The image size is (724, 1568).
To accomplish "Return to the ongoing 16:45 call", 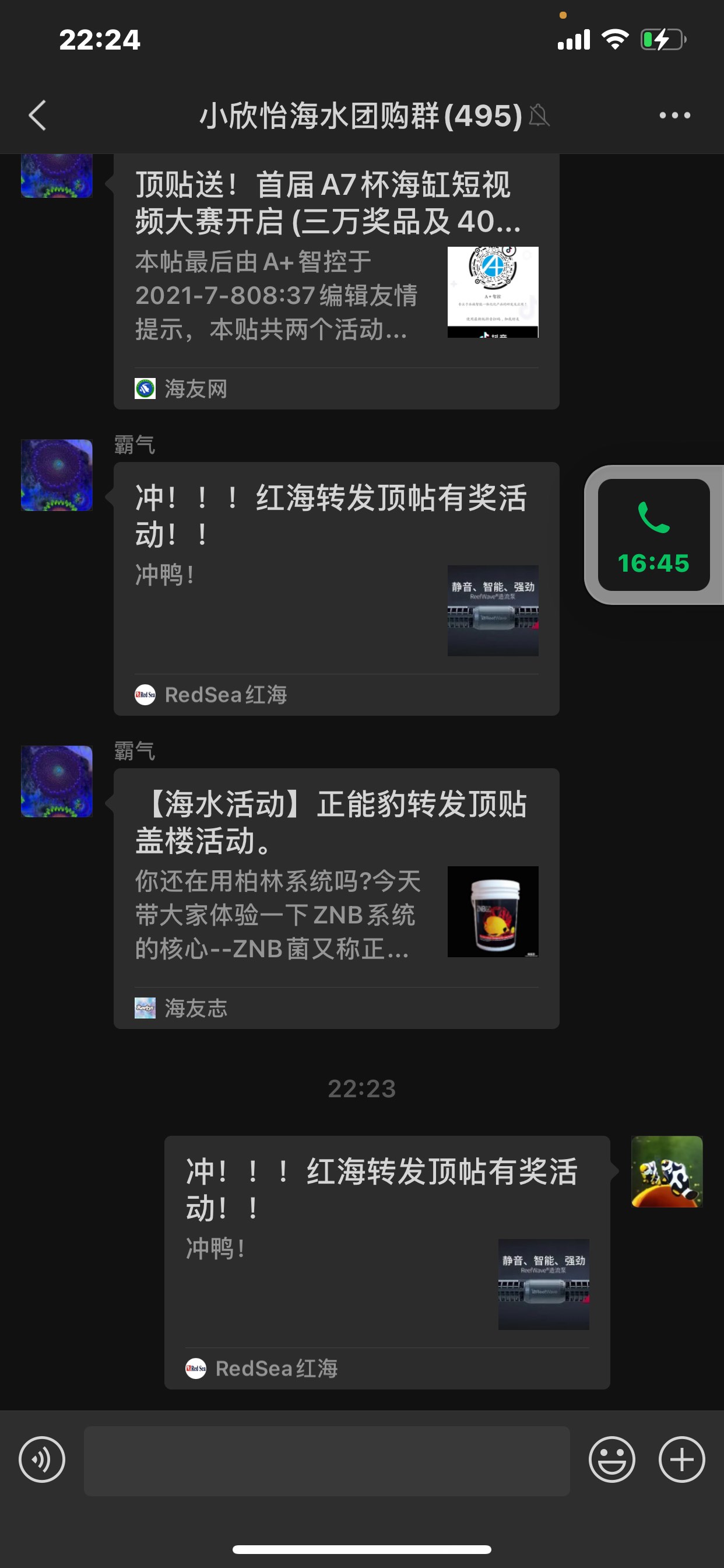I will pyautogui.click(x=653, y=535).
